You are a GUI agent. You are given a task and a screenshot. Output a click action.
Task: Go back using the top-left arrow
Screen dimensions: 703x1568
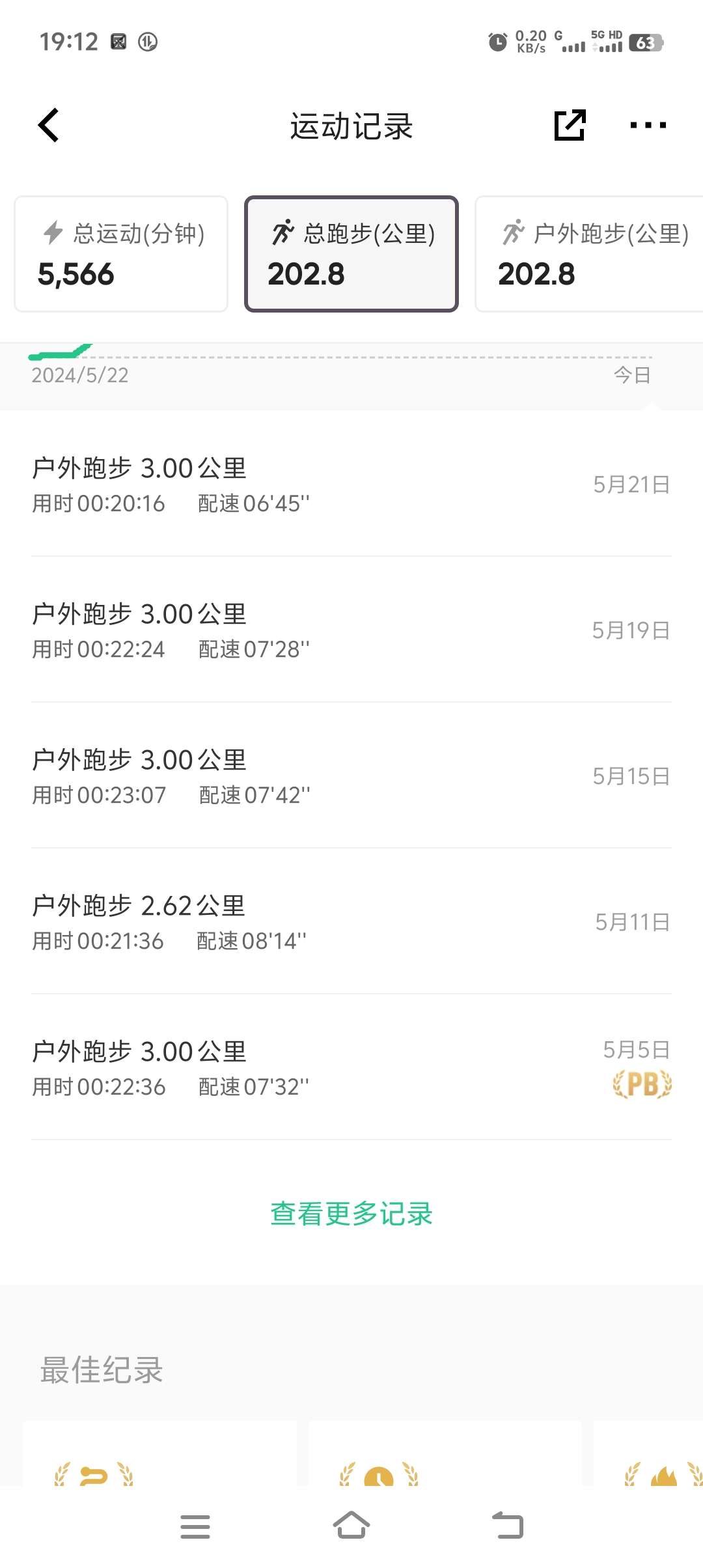(x=49, y=125)
